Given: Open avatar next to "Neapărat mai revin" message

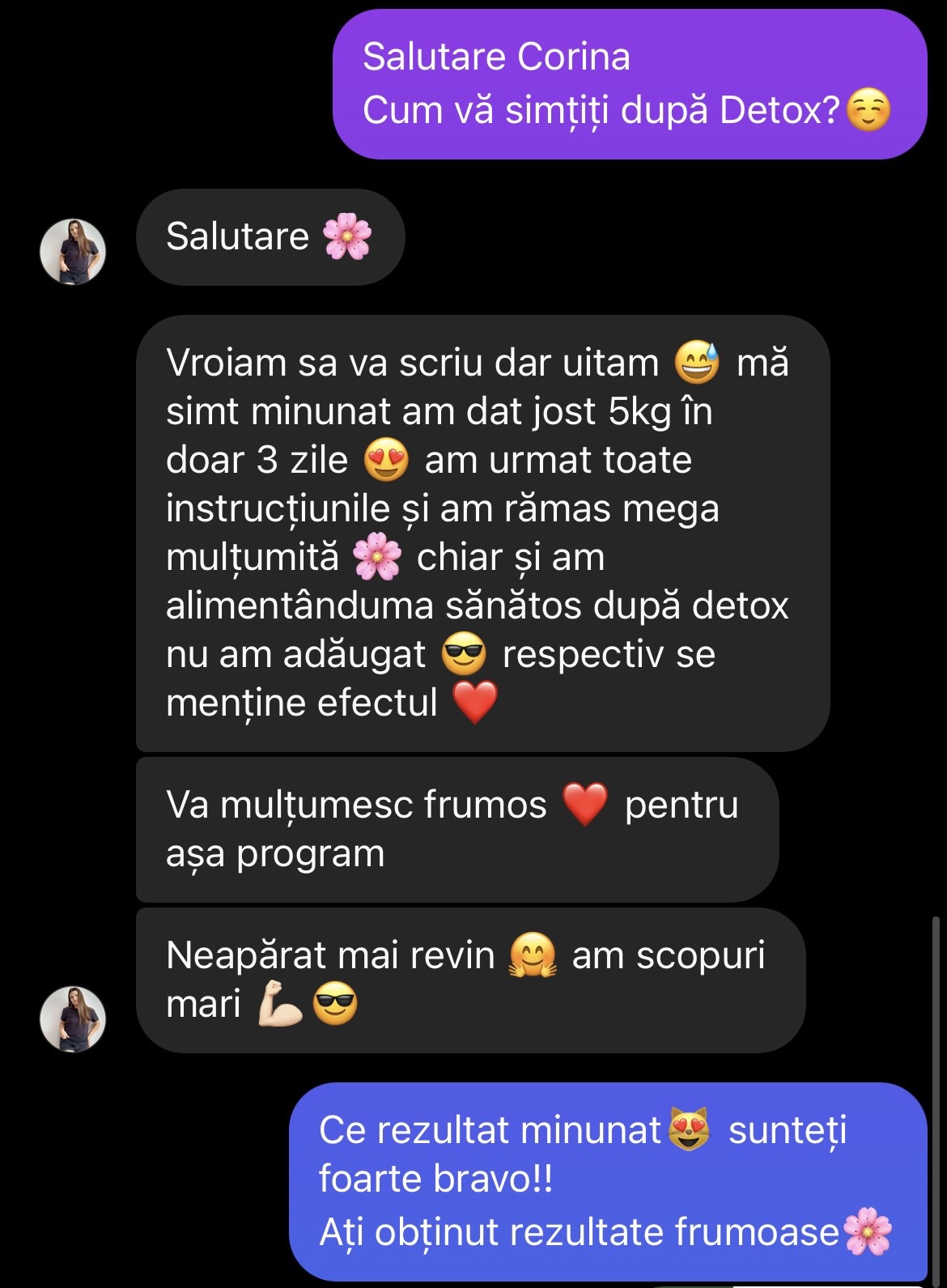Looking at the screenshot, I should [73, 1019].
